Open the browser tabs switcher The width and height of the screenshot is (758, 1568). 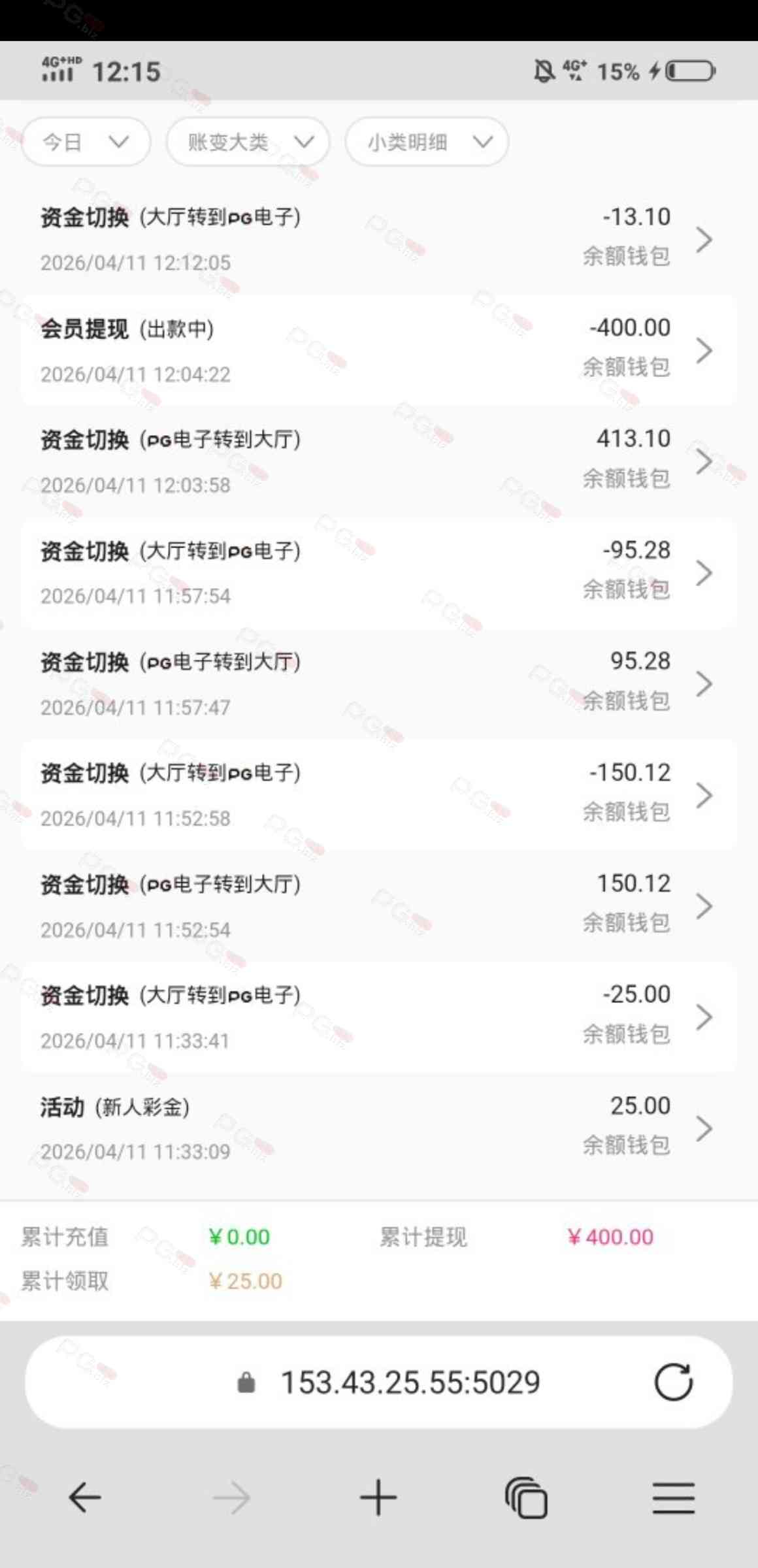[526, 1497]
